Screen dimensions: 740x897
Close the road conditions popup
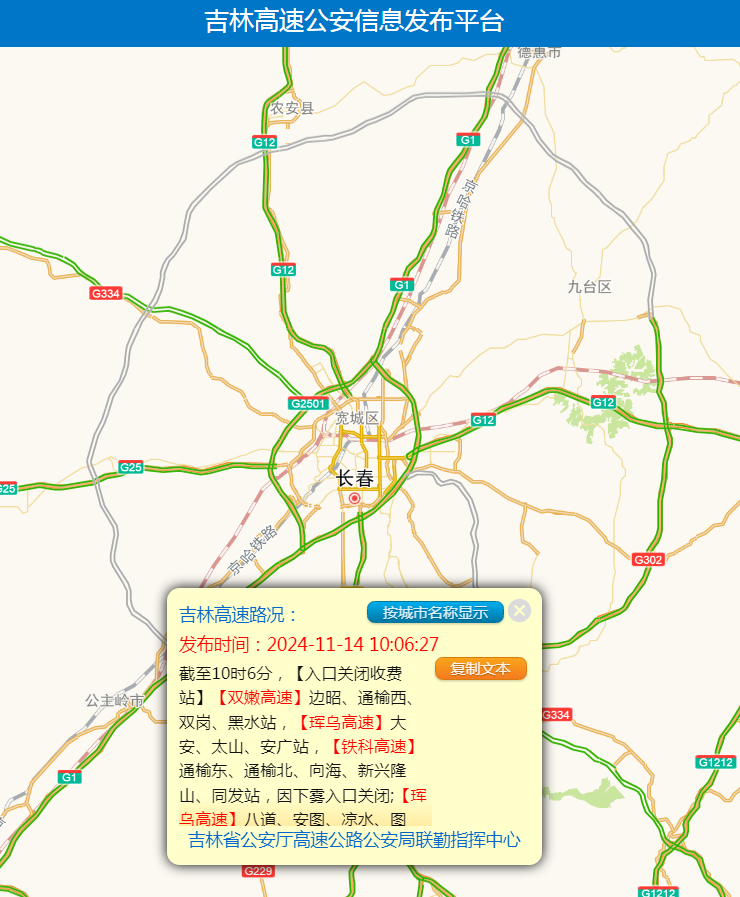click(519, 611)
